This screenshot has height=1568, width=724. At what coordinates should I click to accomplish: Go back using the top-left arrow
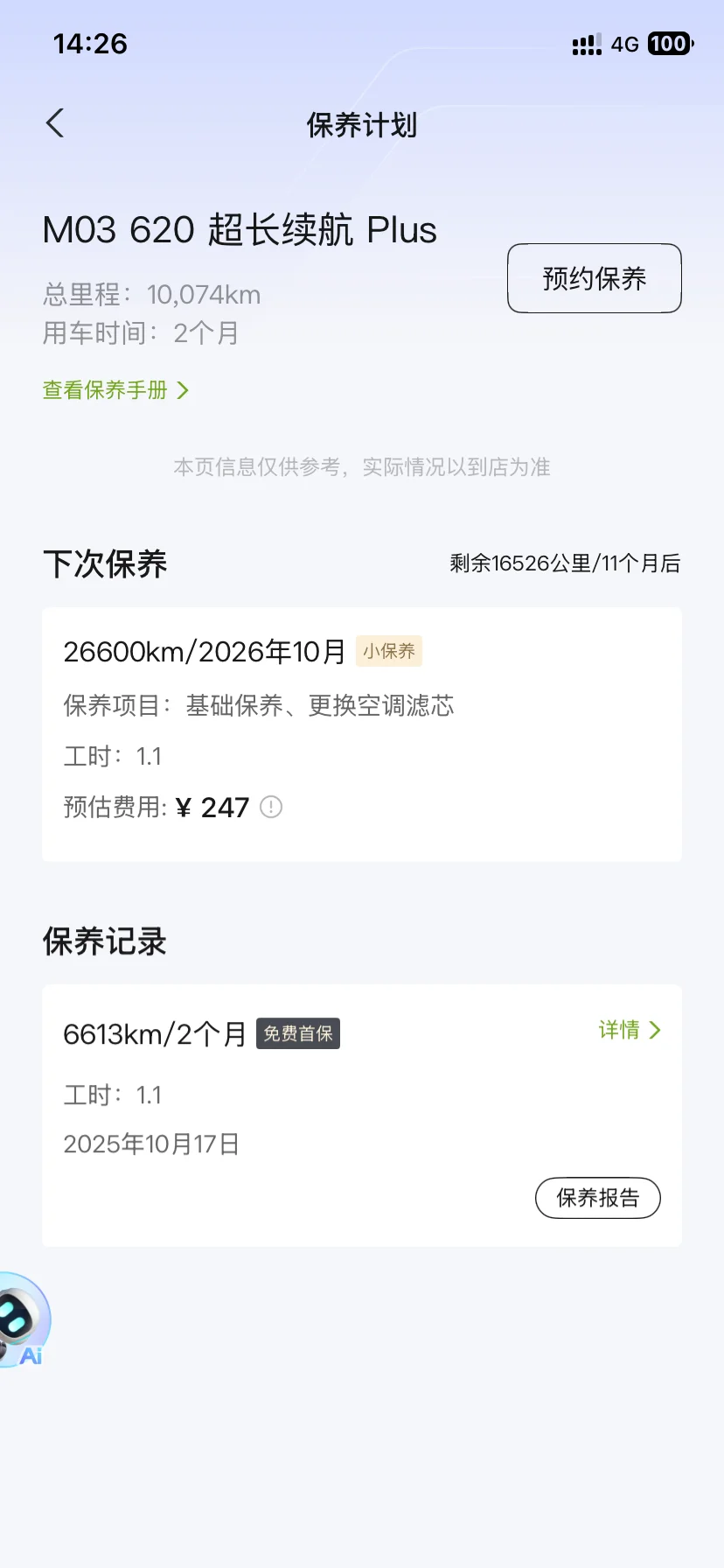[x=55, y=123]
